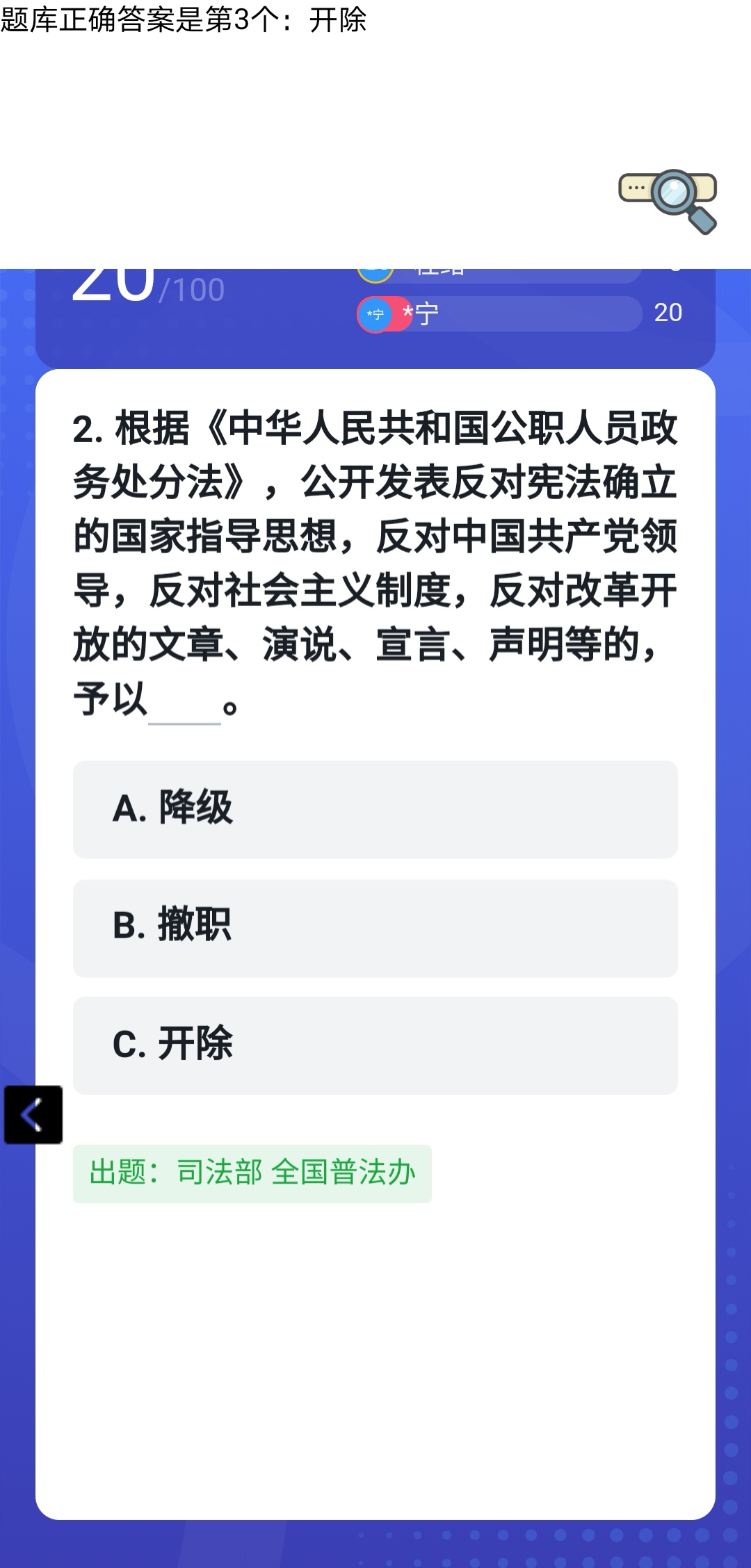Pick answer C. 开除

(375, 1045)
